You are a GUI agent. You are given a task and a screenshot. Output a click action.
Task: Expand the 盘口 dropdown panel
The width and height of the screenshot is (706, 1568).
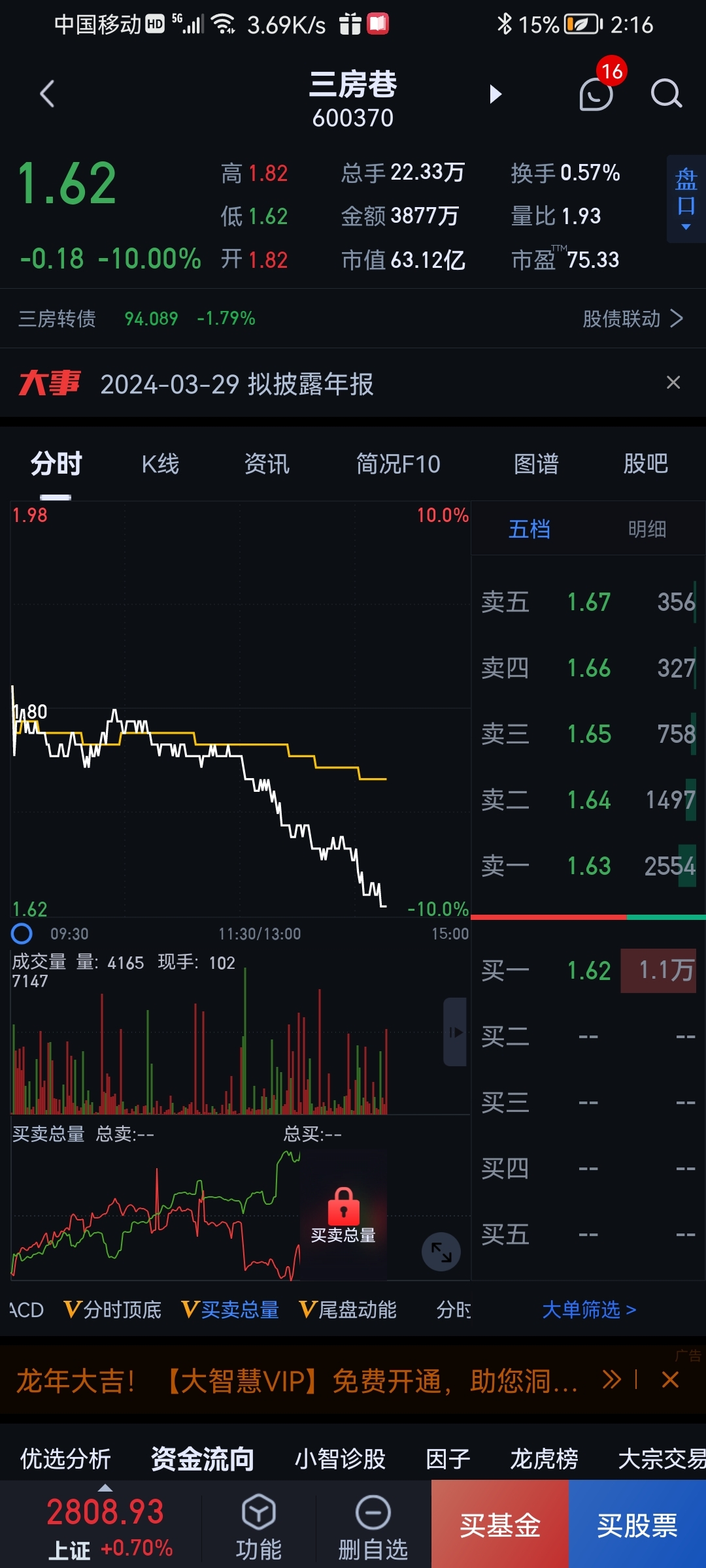click(x=686, y=199)
